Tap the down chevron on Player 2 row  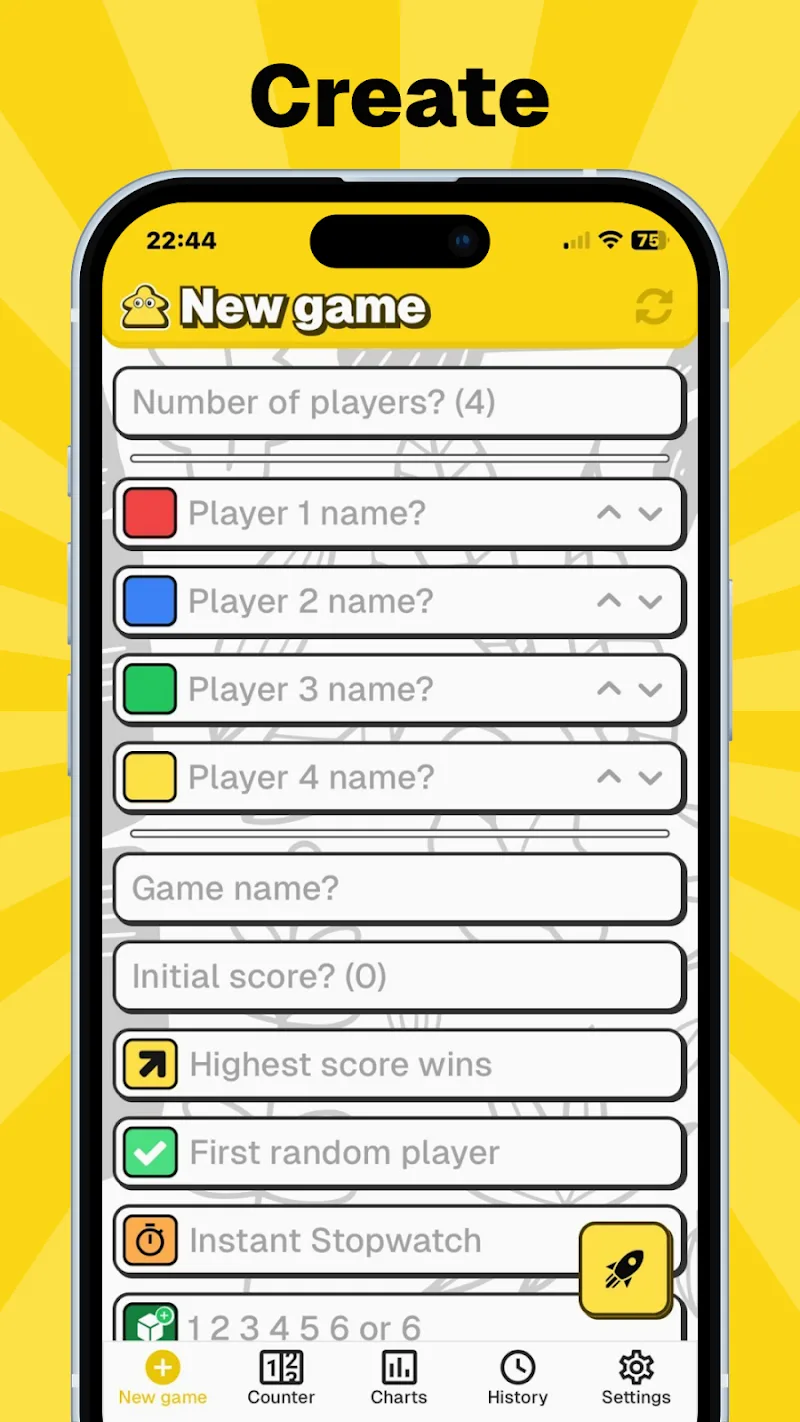pyautogui.click(x=653, y=601)
